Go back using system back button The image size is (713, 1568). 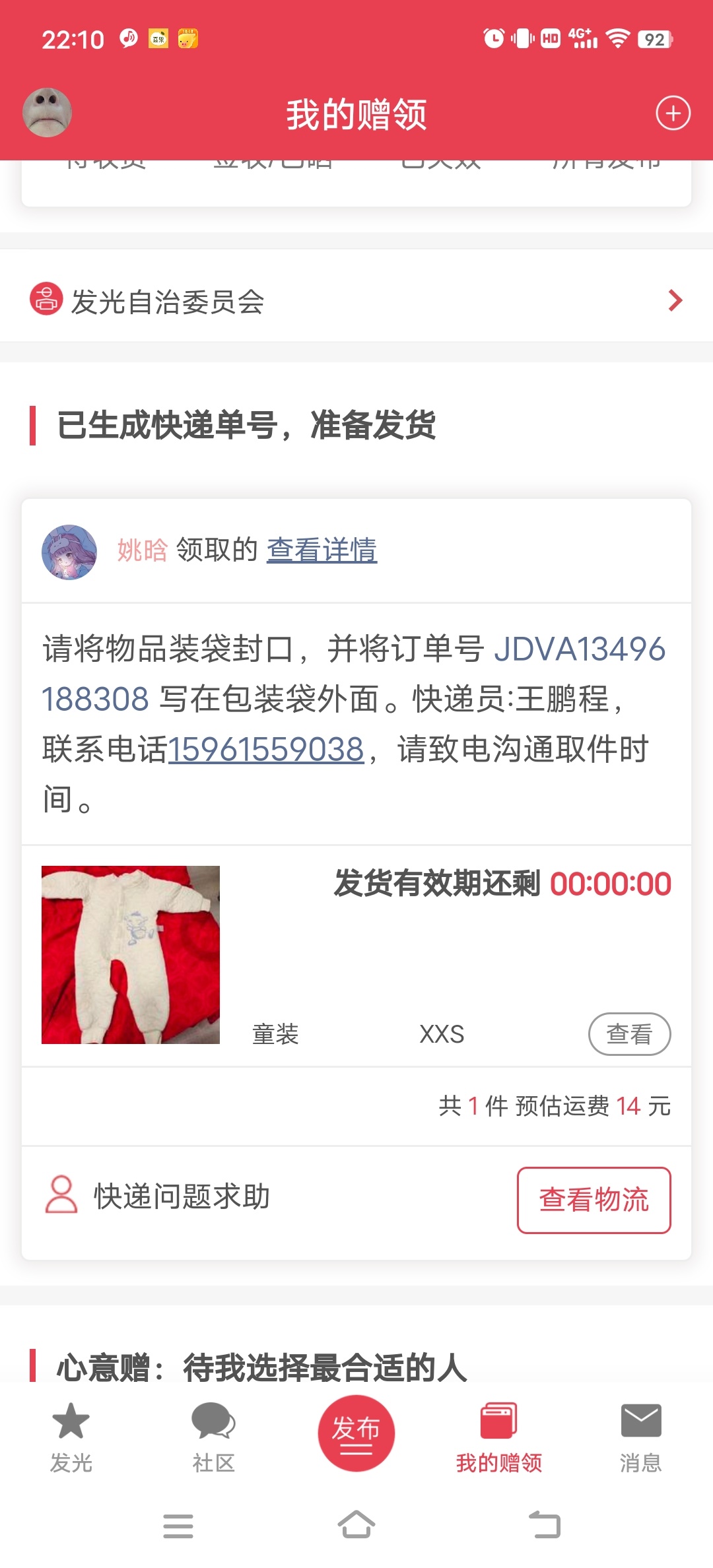545,1525
